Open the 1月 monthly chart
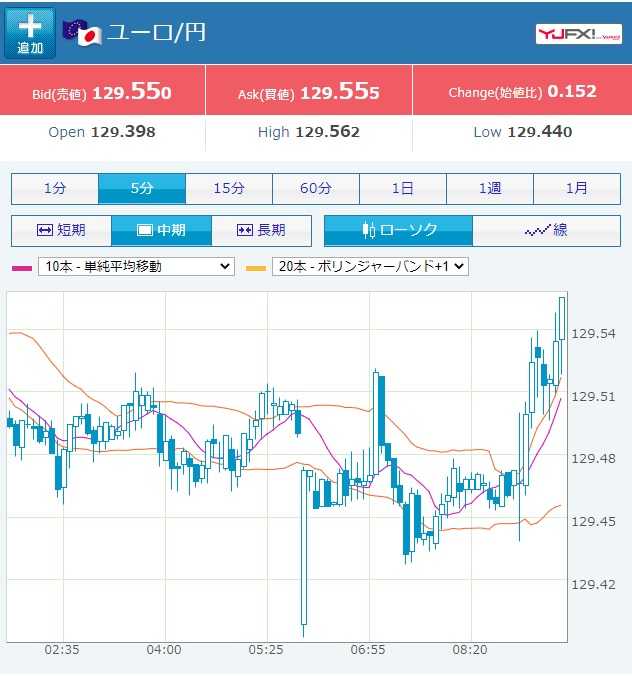Viewport: 632px width, 676px height. 577,188
